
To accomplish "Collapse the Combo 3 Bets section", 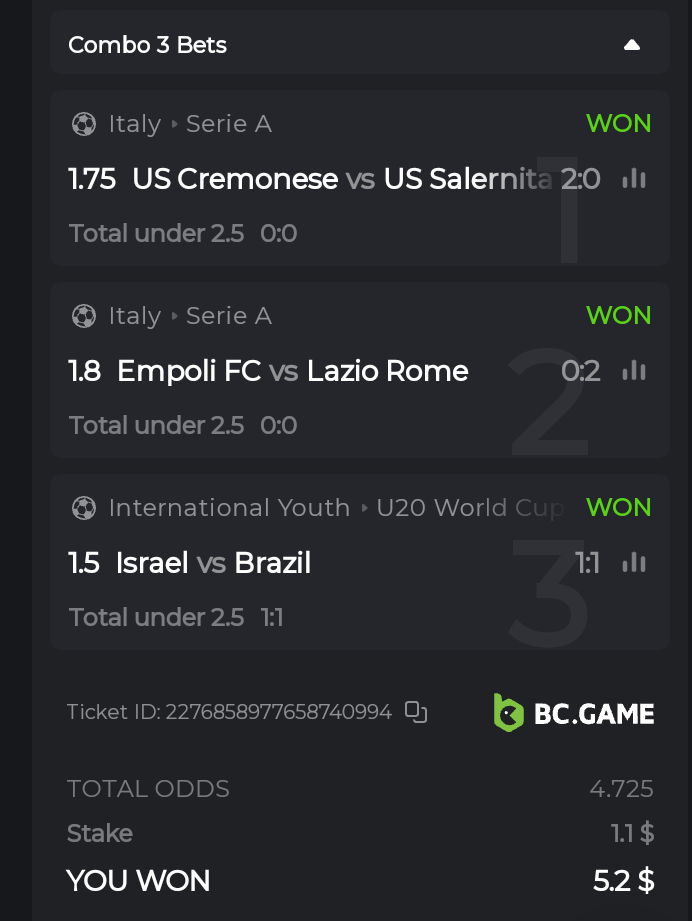I will tap(631, 45).
